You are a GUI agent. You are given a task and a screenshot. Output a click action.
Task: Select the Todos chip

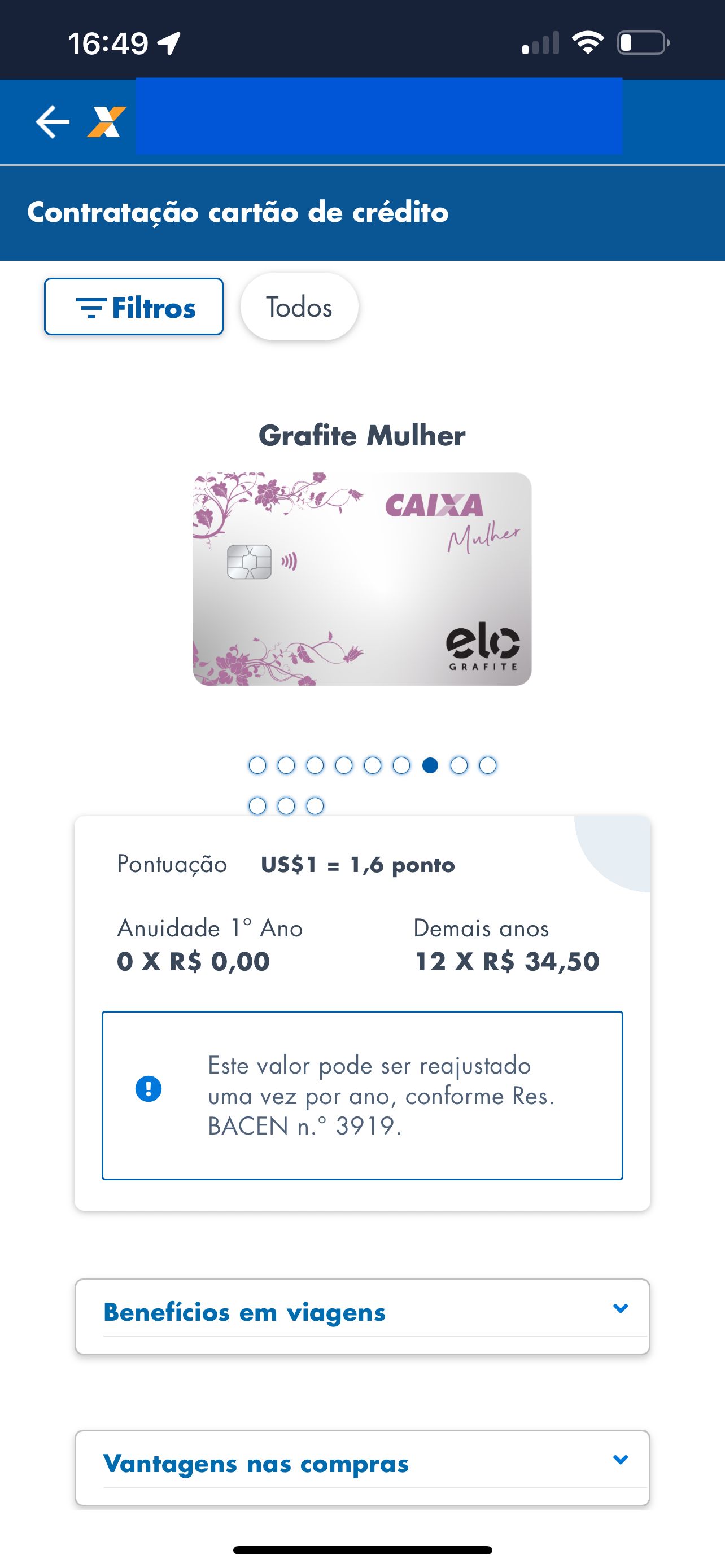tap(299, 307)
